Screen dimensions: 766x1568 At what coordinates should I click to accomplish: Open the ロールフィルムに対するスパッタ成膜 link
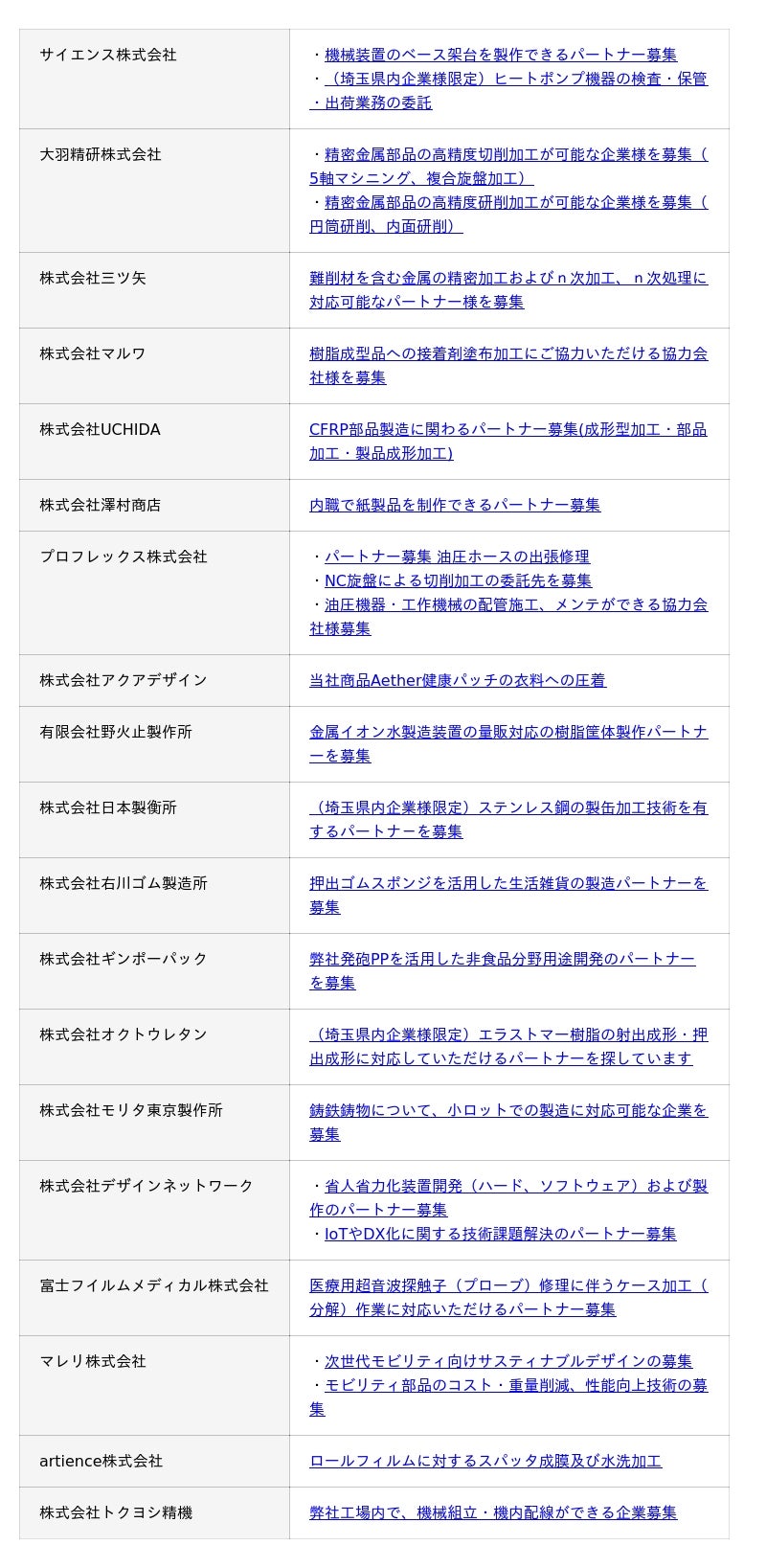point(484,1461)
